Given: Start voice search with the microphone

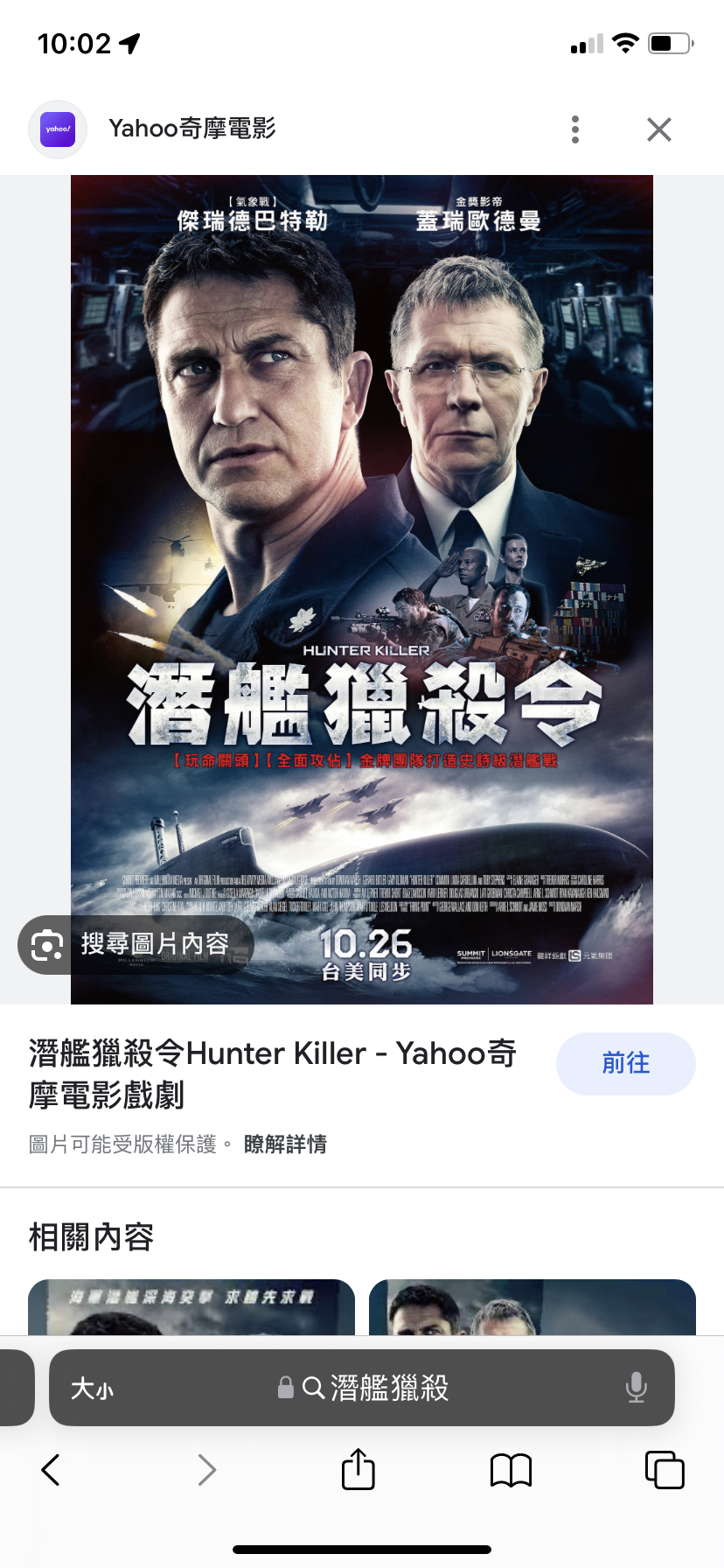Looking at the screenshot, I should click(x=636, y=1388).
